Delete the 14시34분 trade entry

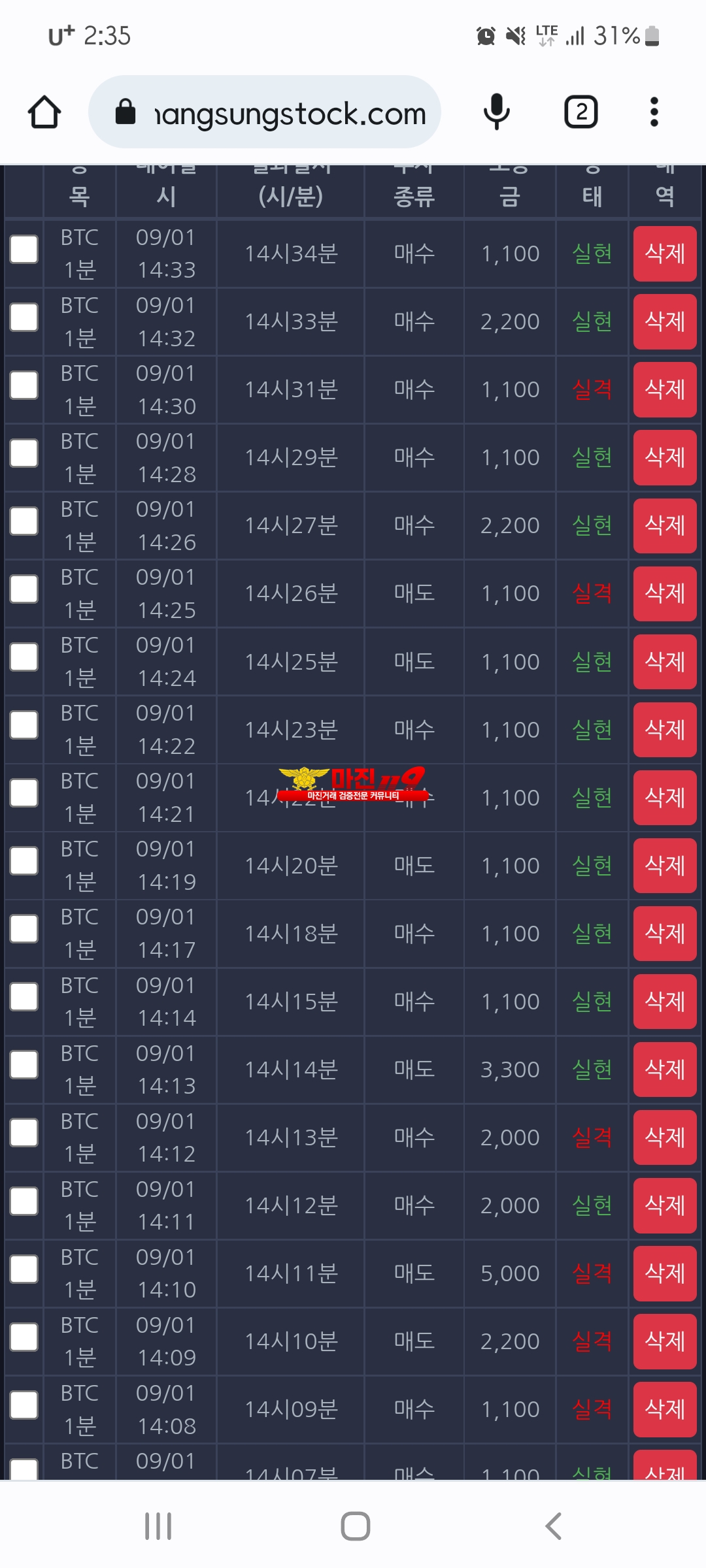[x=665, y=253]
